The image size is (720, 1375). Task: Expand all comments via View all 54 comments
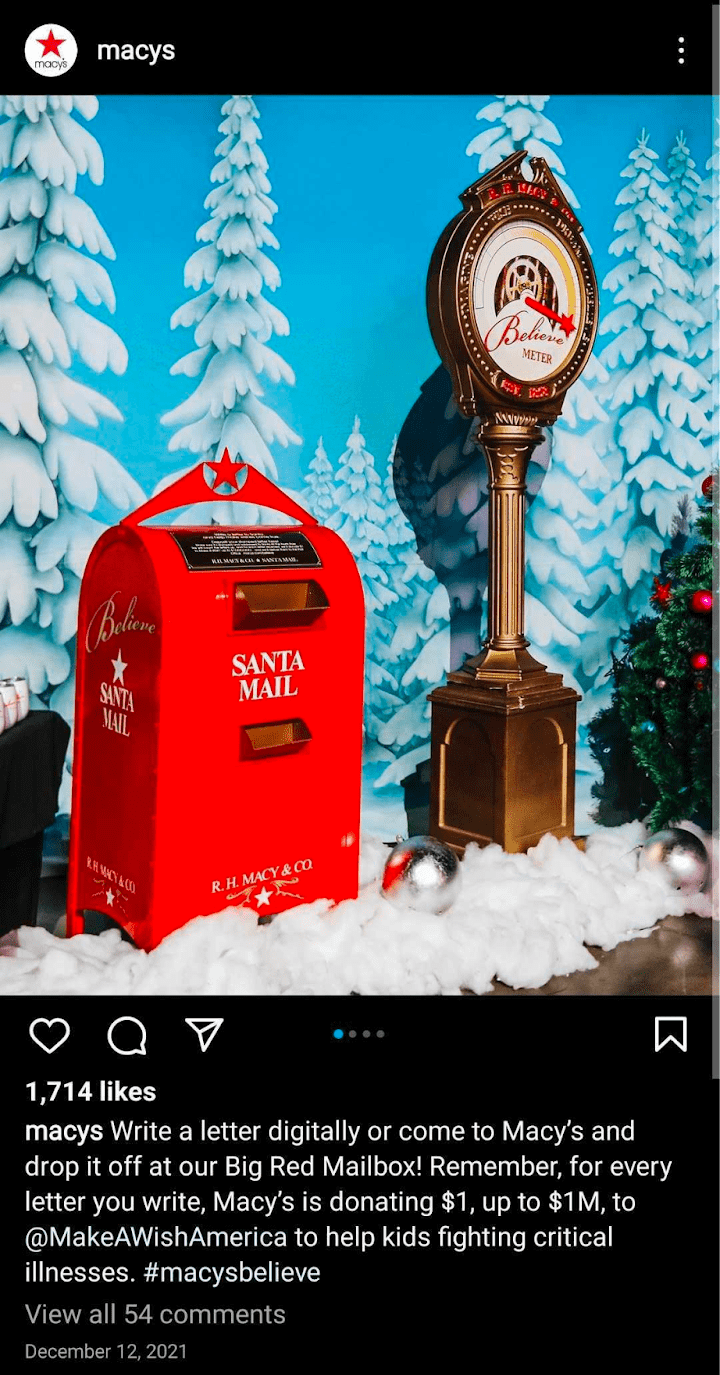click(x=154, y=1315)
